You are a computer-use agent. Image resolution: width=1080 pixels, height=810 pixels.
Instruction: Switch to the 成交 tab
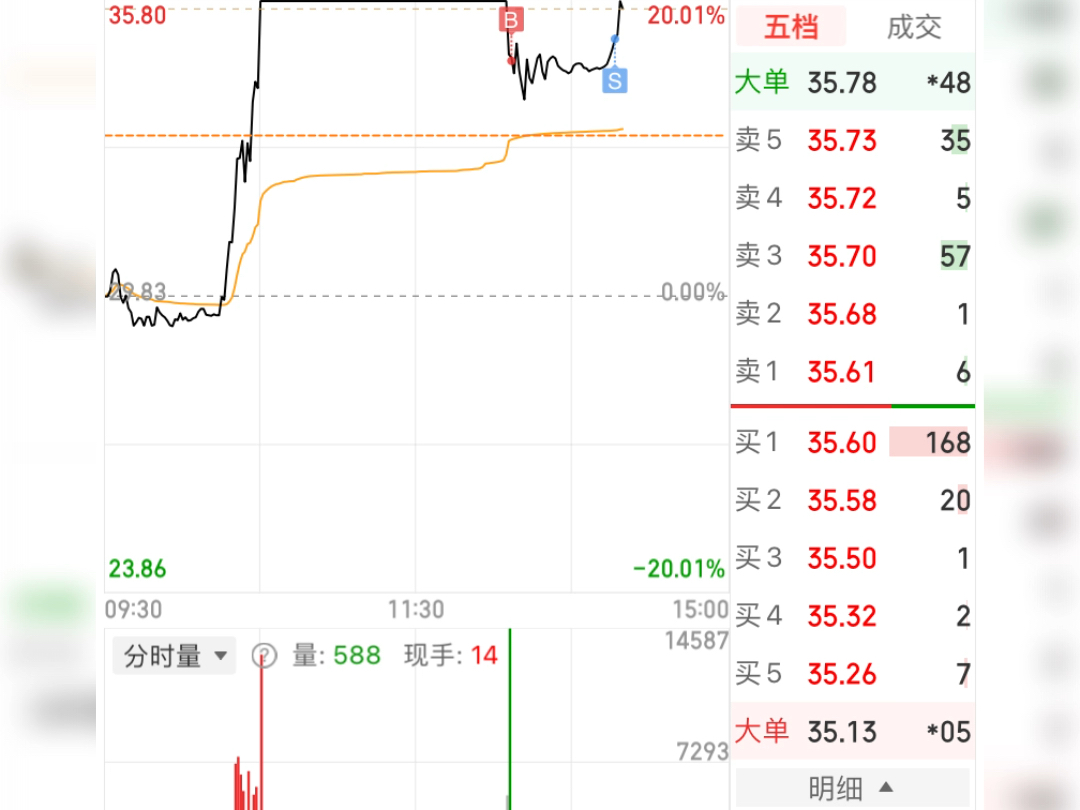point(914,27)
